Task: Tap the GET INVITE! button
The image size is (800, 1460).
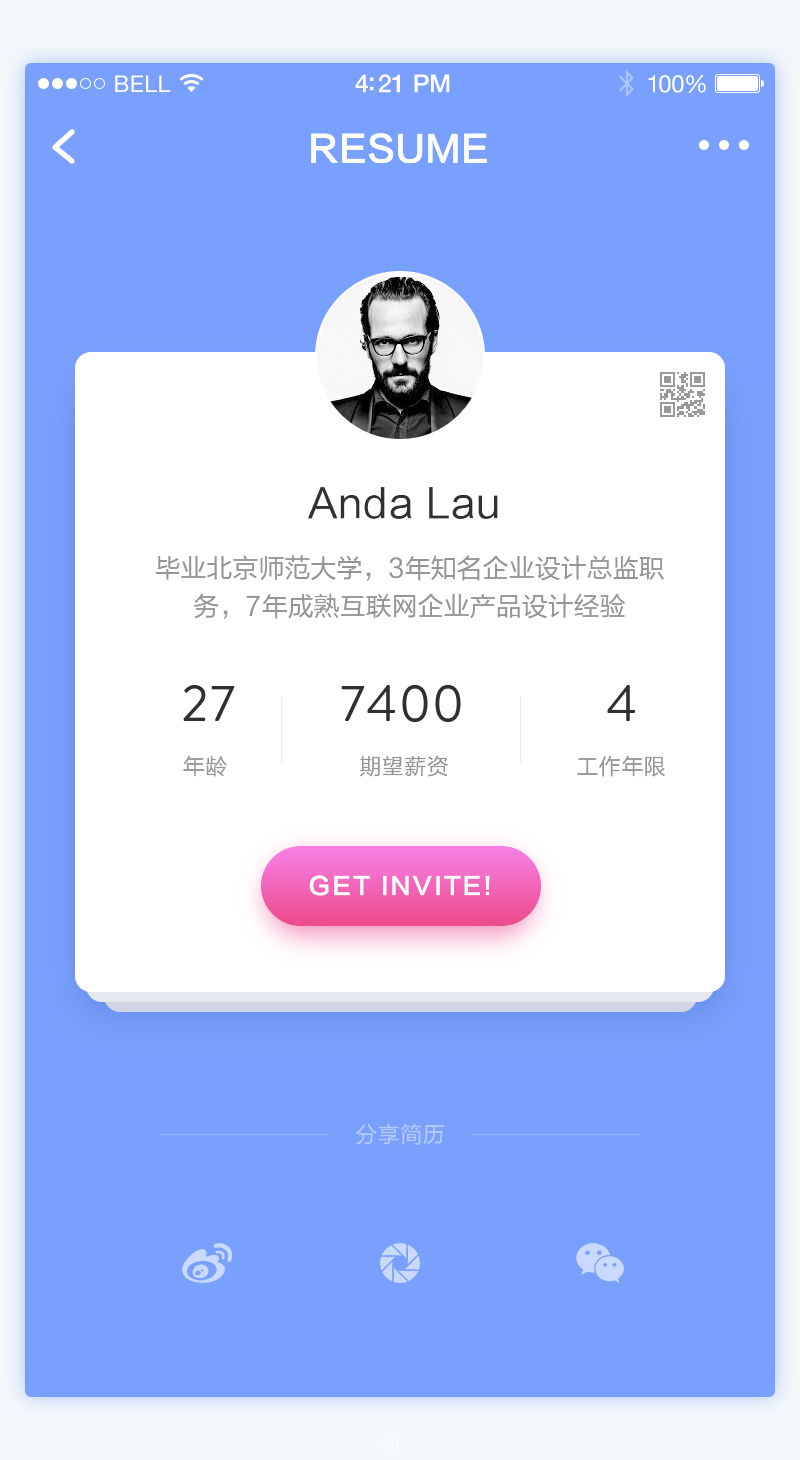Action: [400, 886]
